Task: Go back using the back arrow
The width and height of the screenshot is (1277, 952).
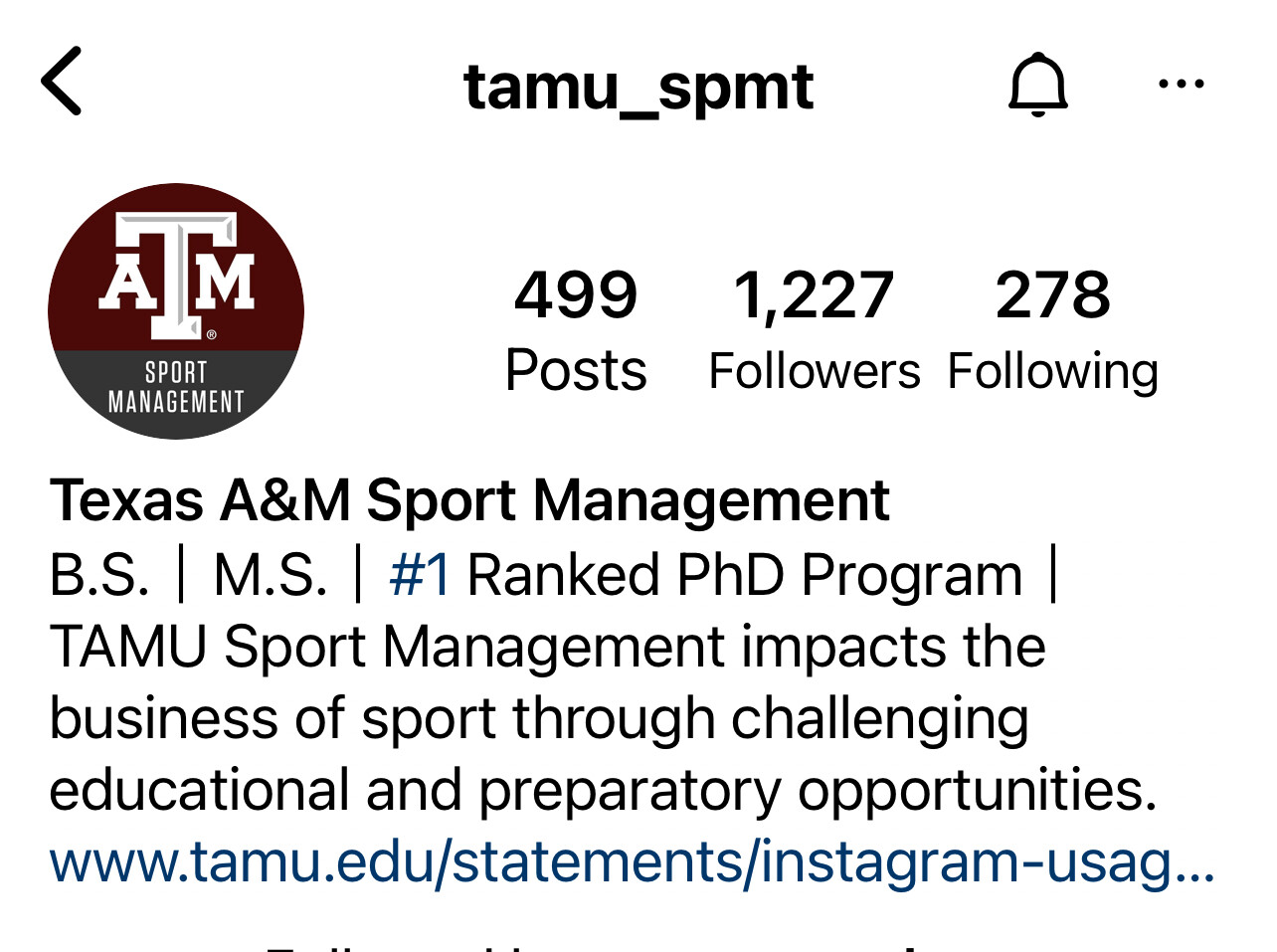Action: (62, 82)
